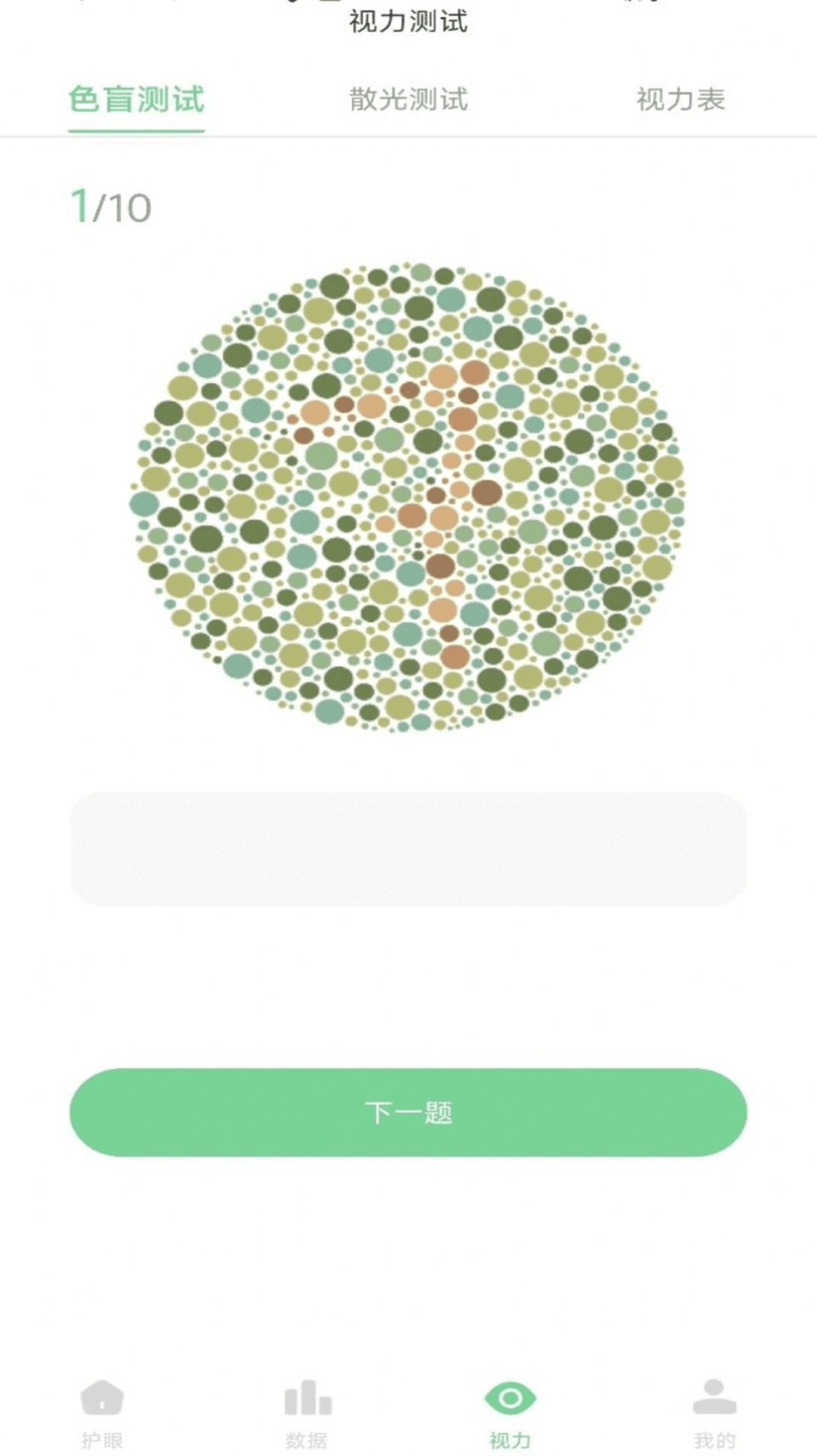Click the 1/10 progress indicator
This screenshot has height=1456, width=817.
tap(110, 204)
